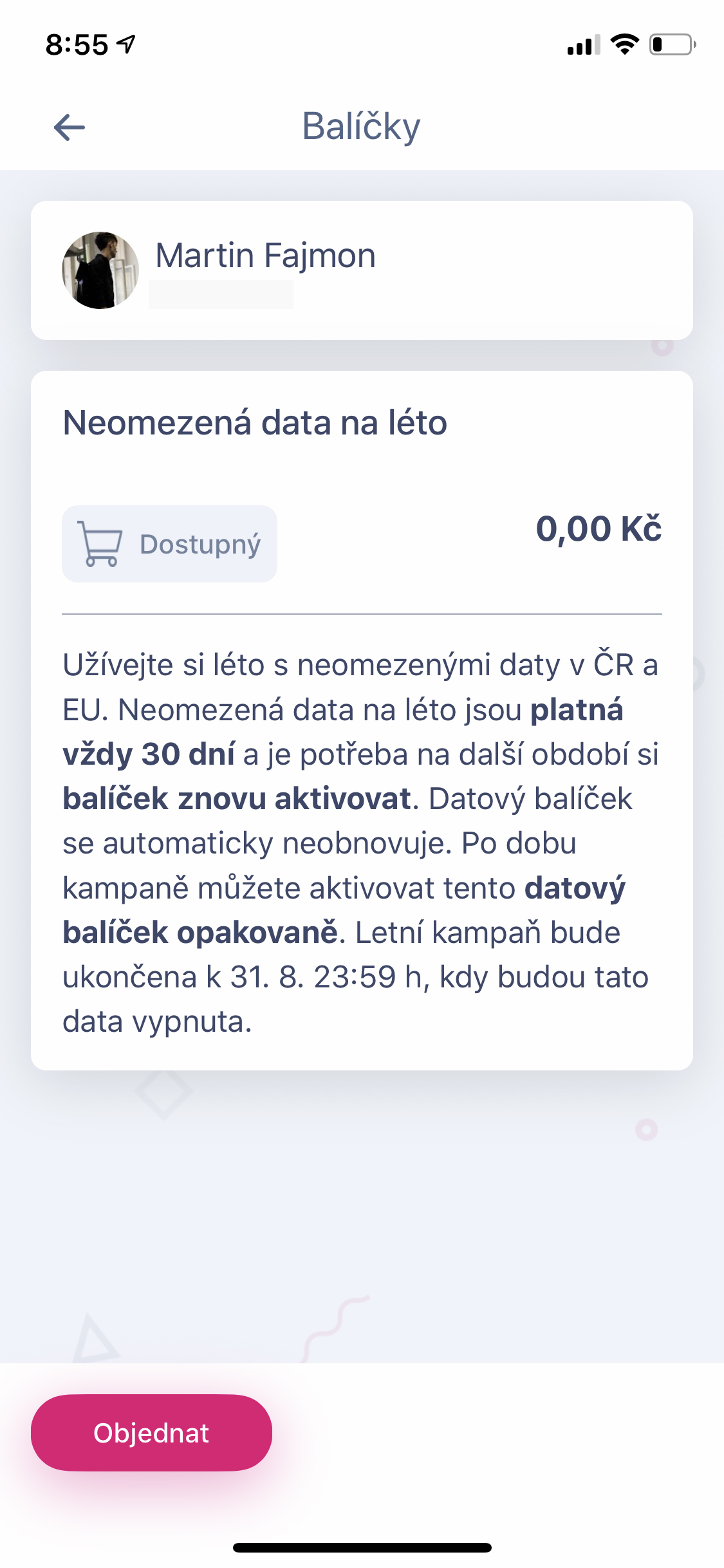Open the Martin Fajmon account card
This screenshot has width=724, height=1568.
coord(362,270)
